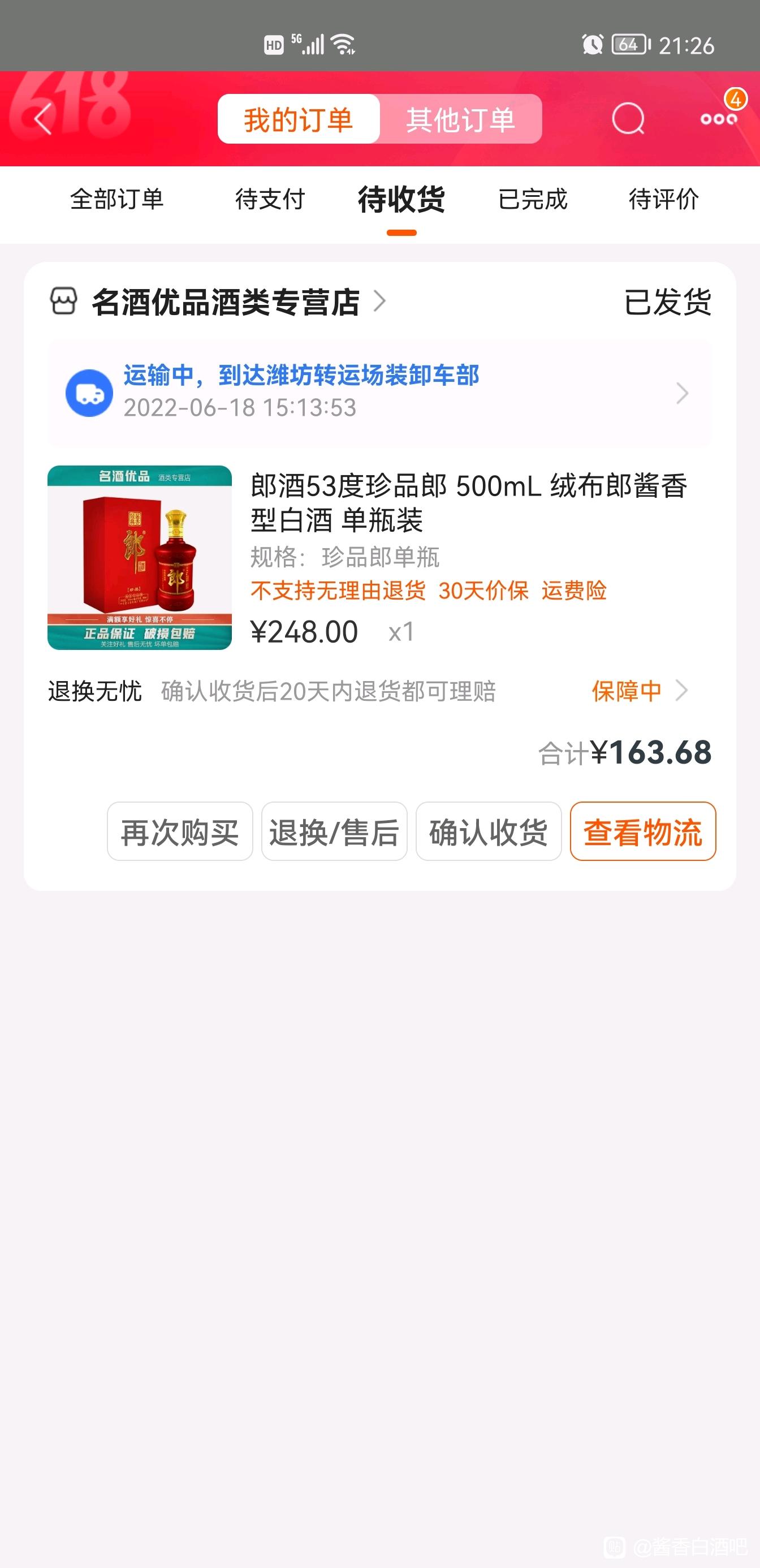Viewport: 760px width, 1568px height.
Task: Tap 确认收货 to confirm receipt
Action: coord(489,832)
